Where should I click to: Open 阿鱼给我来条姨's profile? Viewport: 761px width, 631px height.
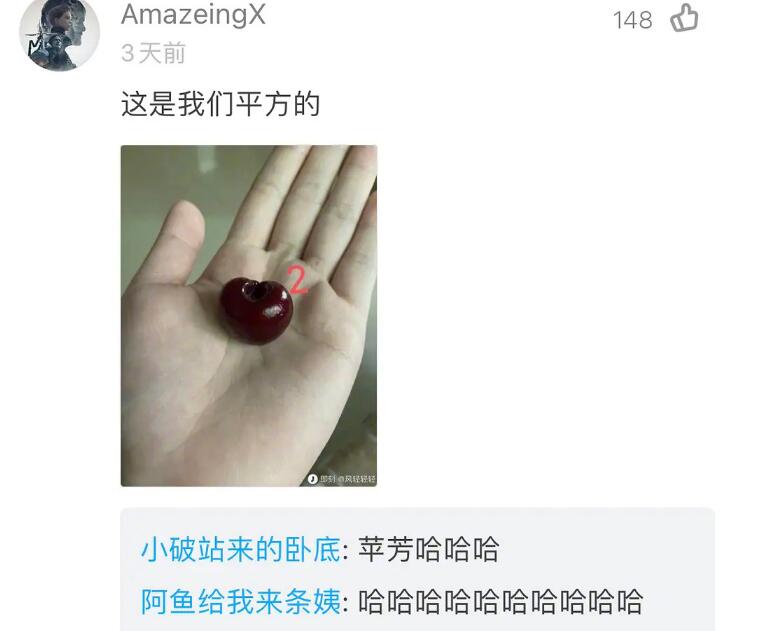pos(239,601)
